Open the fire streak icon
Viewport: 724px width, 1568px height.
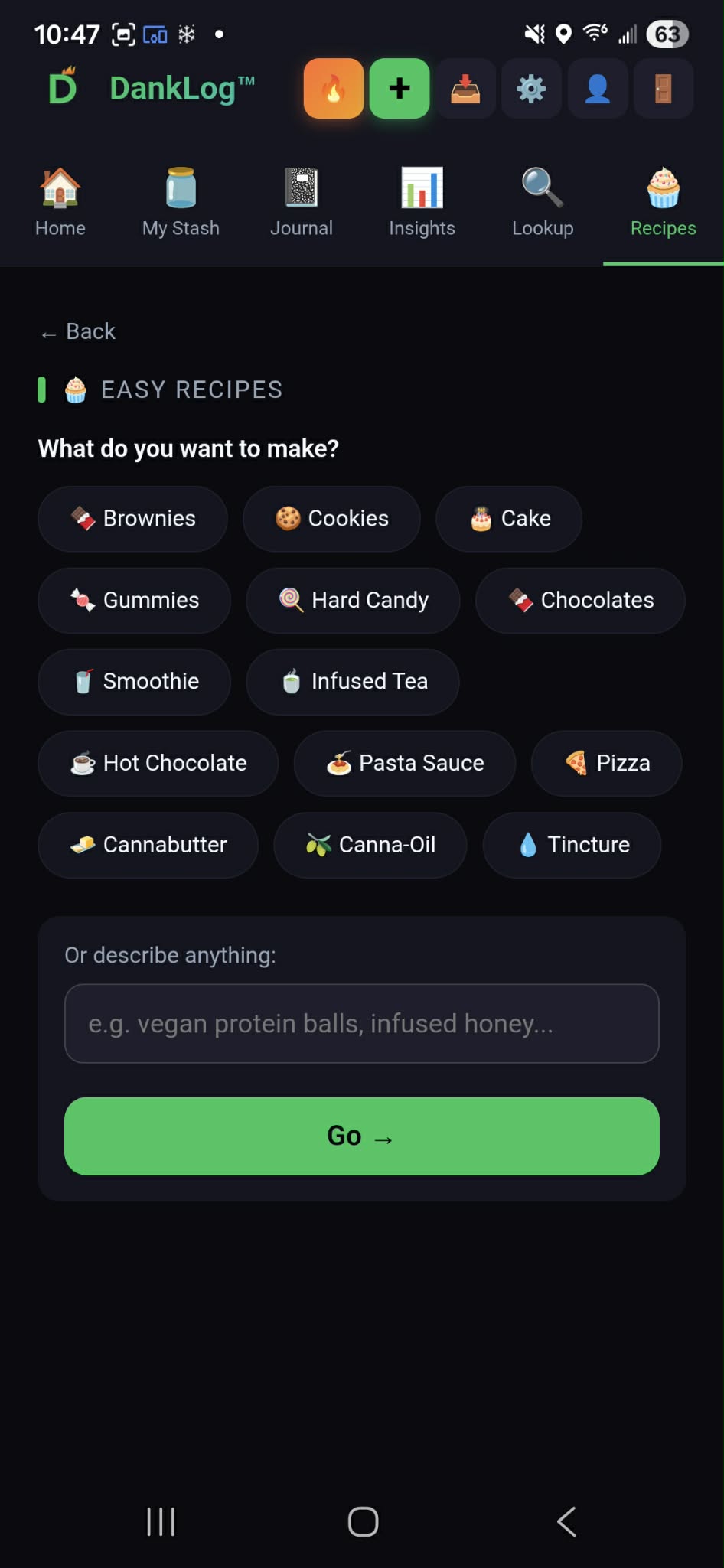333,89
